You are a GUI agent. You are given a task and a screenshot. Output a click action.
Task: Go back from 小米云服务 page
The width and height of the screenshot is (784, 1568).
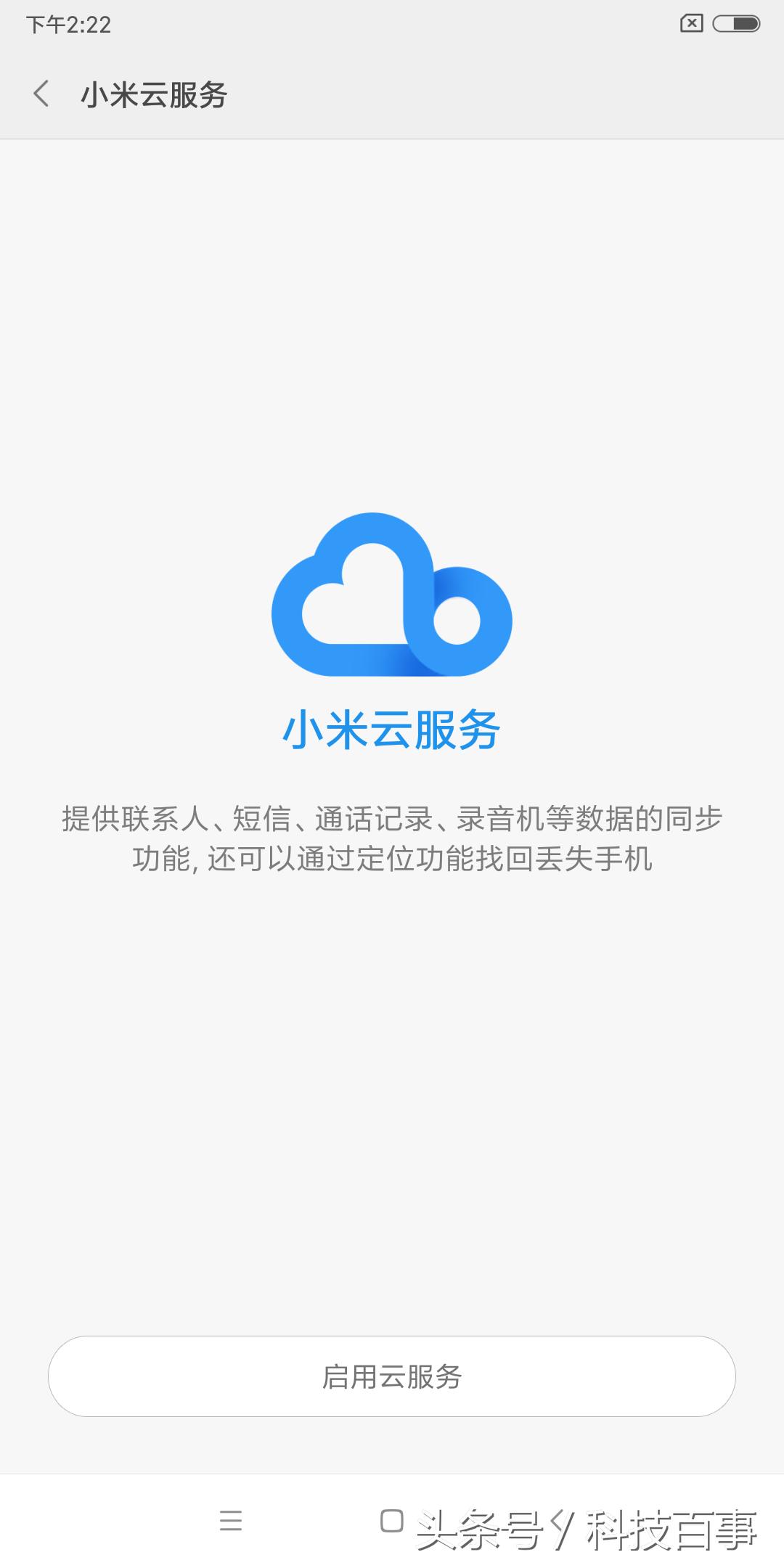(41, 94)
